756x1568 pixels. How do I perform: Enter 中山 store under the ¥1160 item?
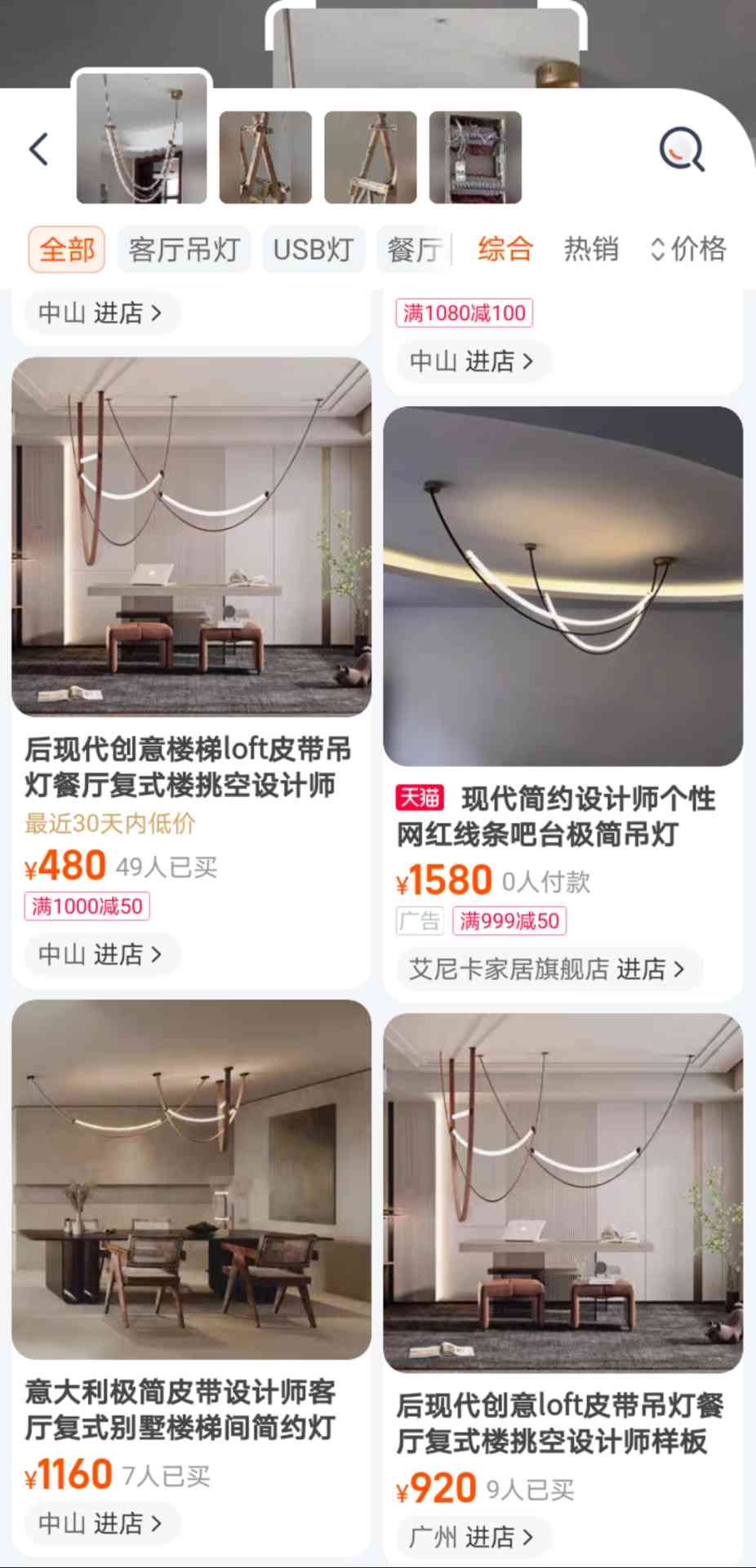pos(100,1523)
